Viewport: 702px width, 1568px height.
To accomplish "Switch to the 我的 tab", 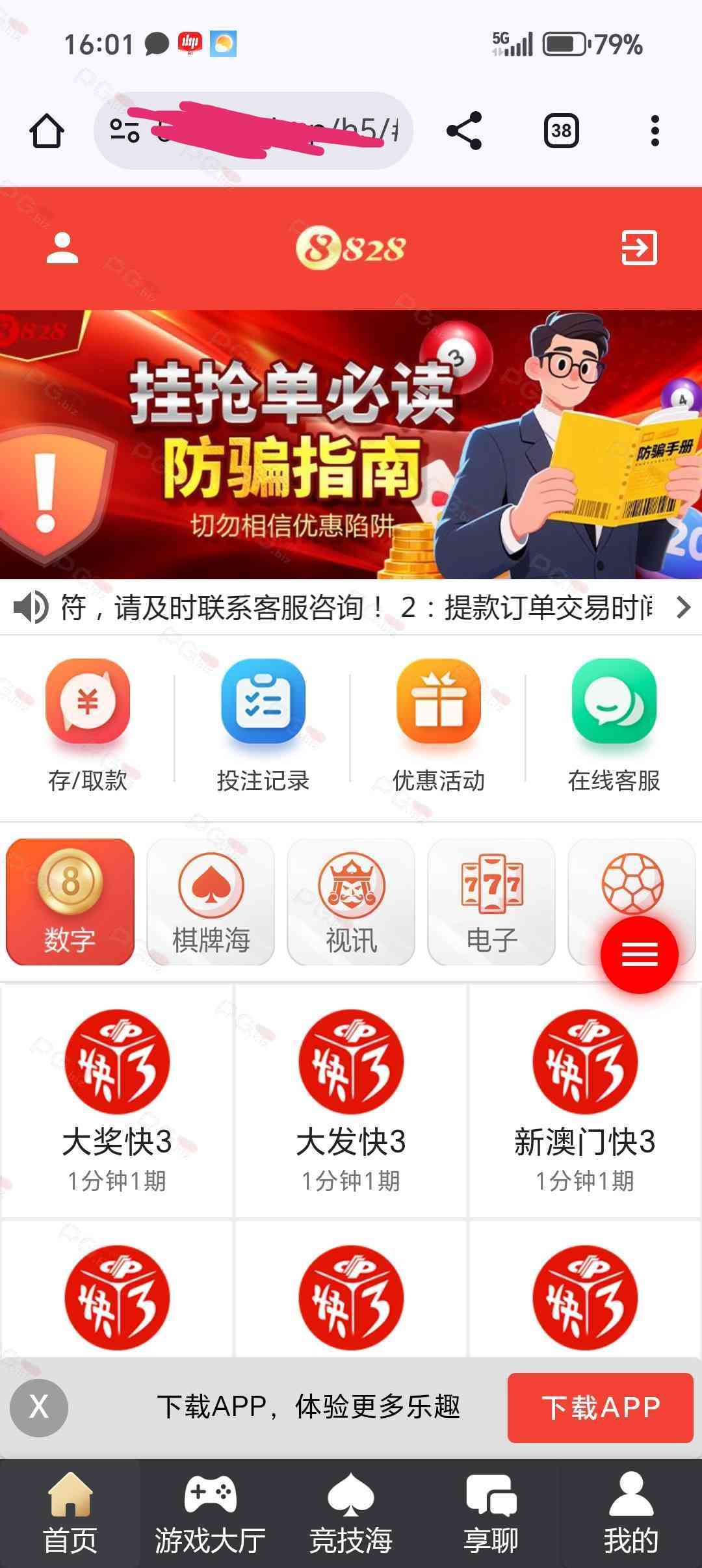I will (x=630, y=1513).
